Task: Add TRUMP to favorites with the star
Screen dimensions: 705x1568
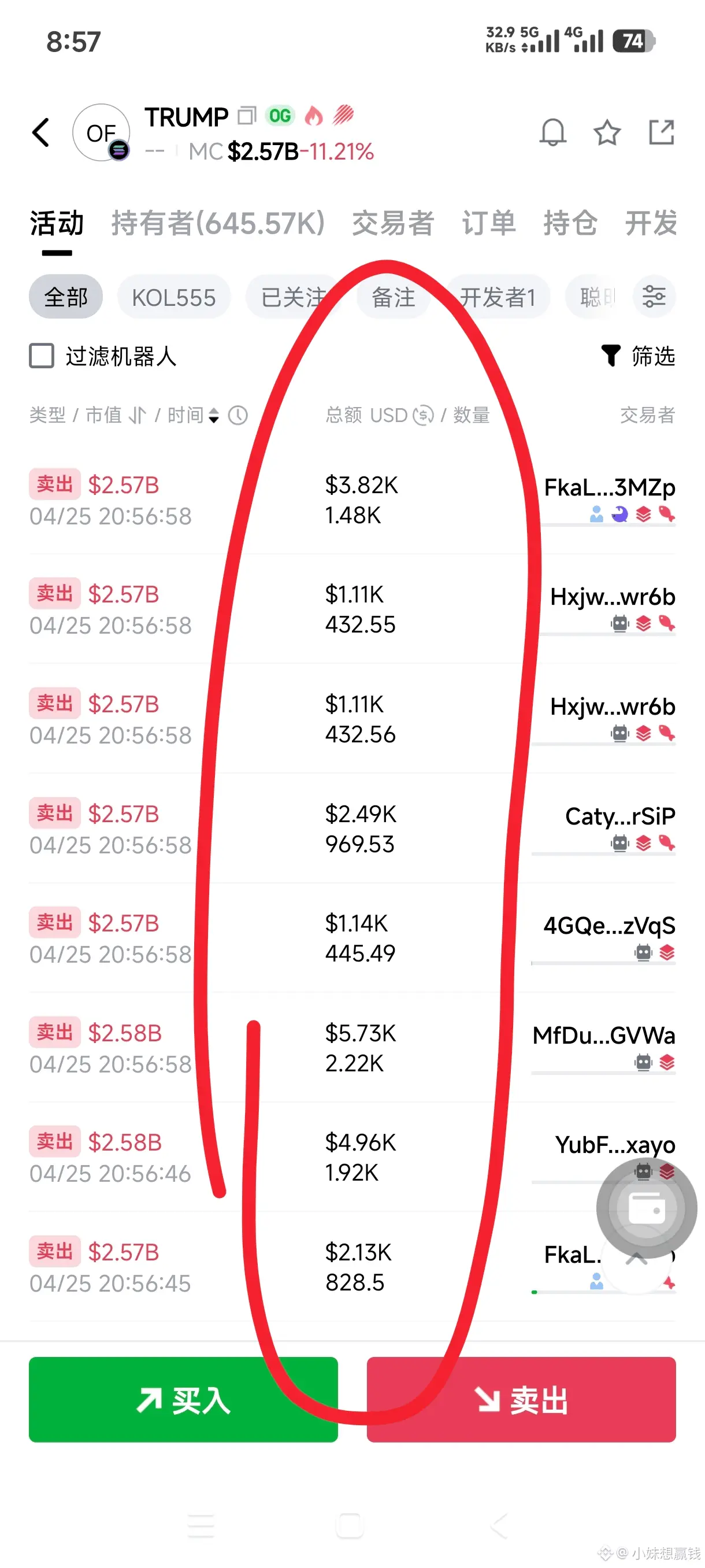Action: [607, 132]
